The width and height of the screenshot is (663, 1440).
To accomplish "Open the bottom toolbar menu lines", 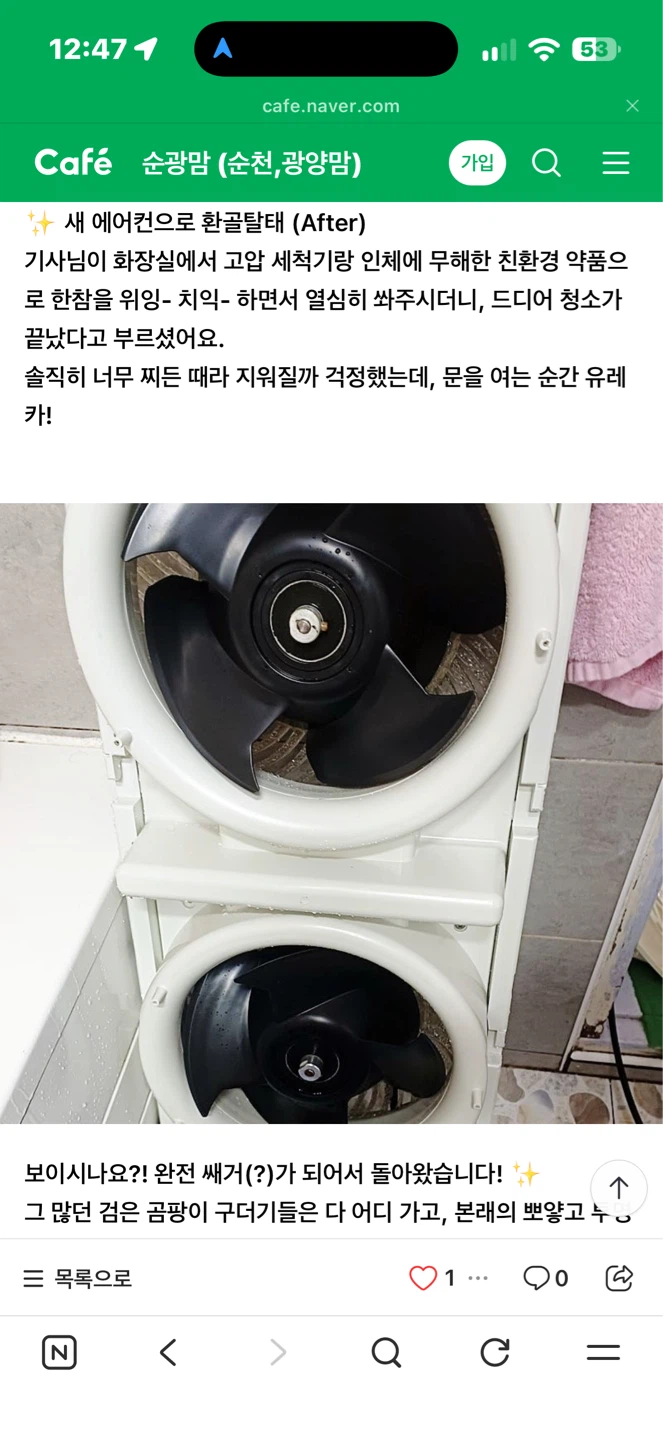I will pos(603,1353).
